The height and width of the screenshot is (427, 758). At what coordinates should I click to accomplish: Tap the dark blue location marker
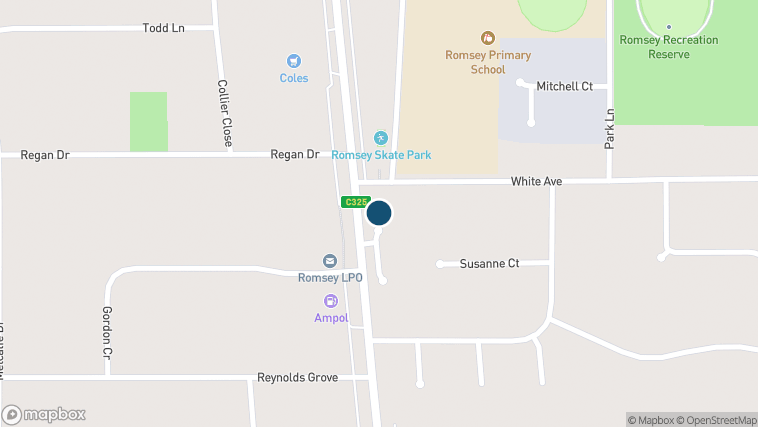379,213
